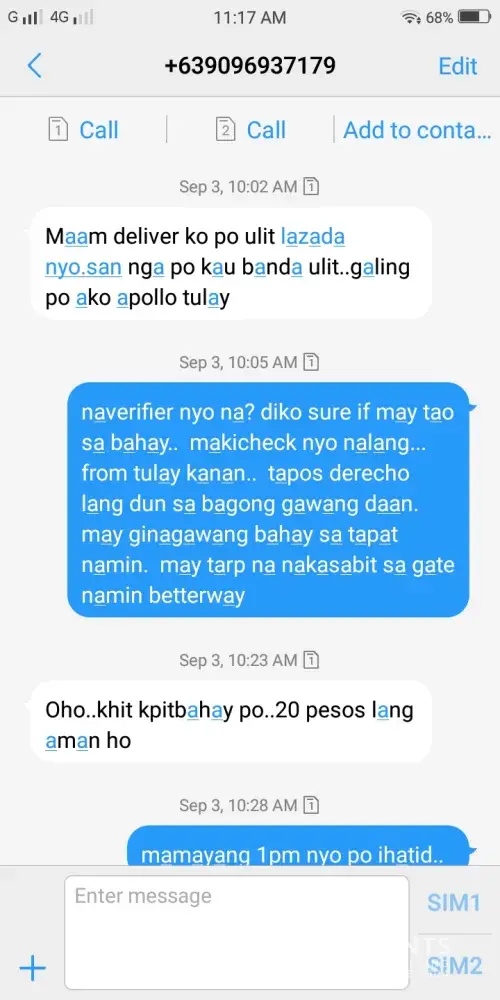Screen dimensions: 500x1000
Task: Call the number using SIM 2
Action: (251, 130)
